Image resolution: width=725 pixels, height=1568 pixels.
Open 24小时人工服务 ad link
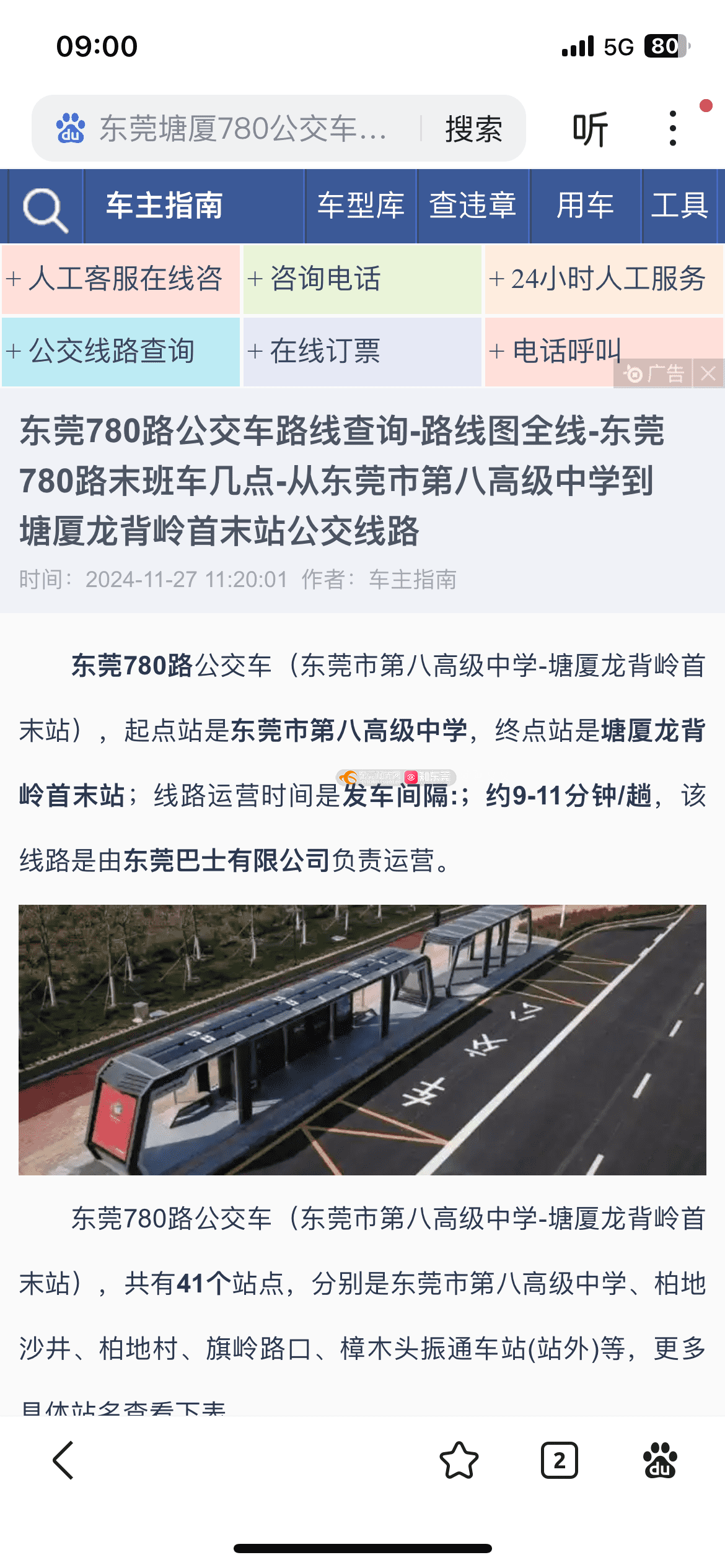[x=604, y=279]
